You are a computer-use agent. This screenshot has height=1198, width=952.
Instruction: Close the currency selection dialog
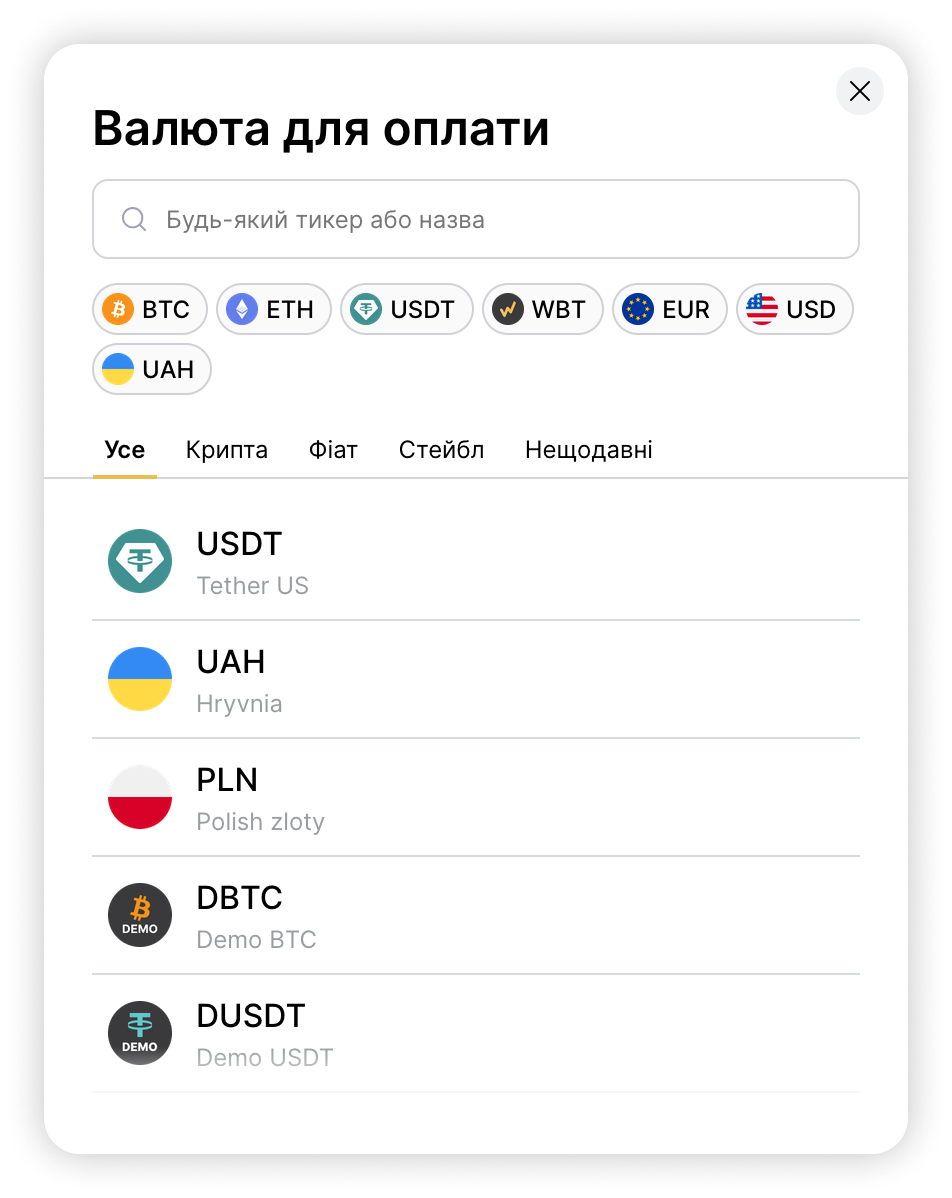coord(859,92)
